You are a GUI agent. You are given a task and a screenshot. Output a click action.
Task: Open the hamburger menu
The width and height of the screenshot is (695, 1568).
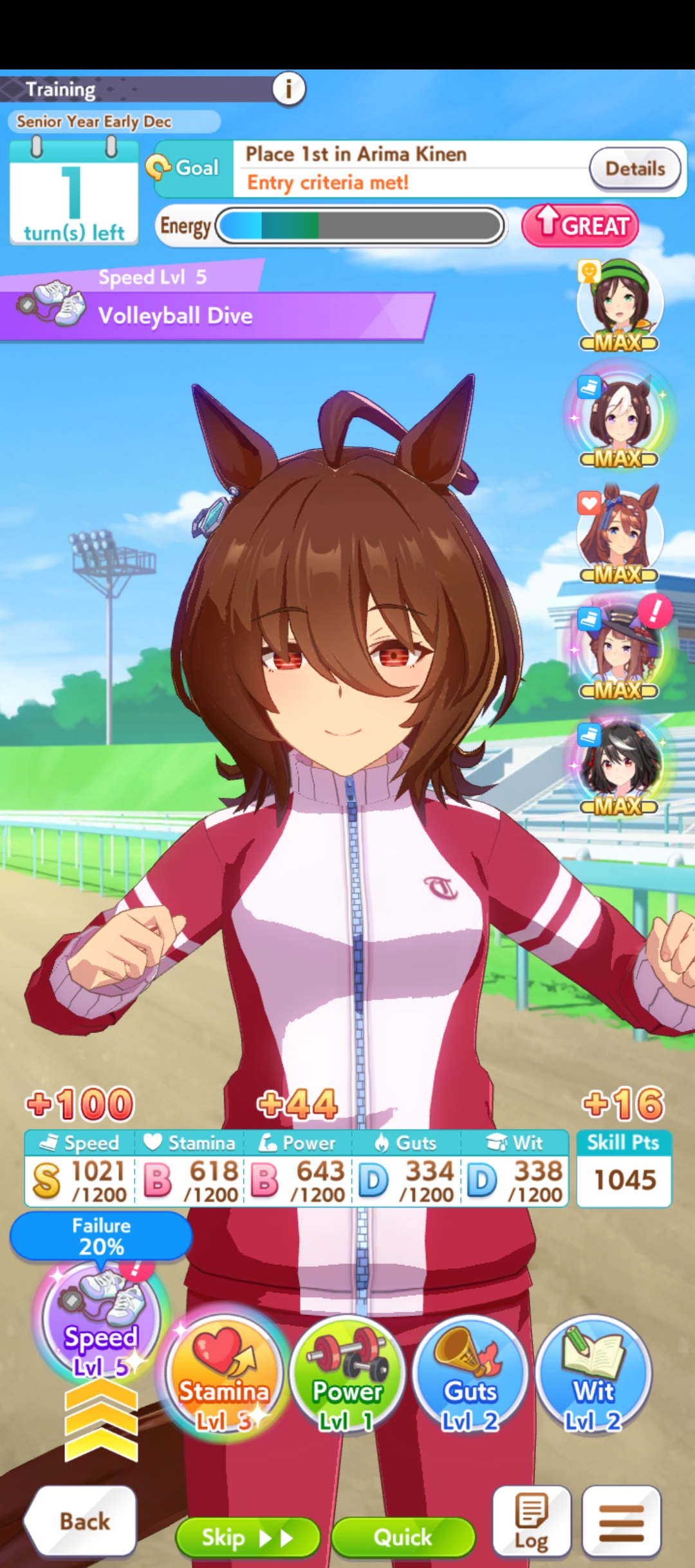click(x=621, y=1521)
